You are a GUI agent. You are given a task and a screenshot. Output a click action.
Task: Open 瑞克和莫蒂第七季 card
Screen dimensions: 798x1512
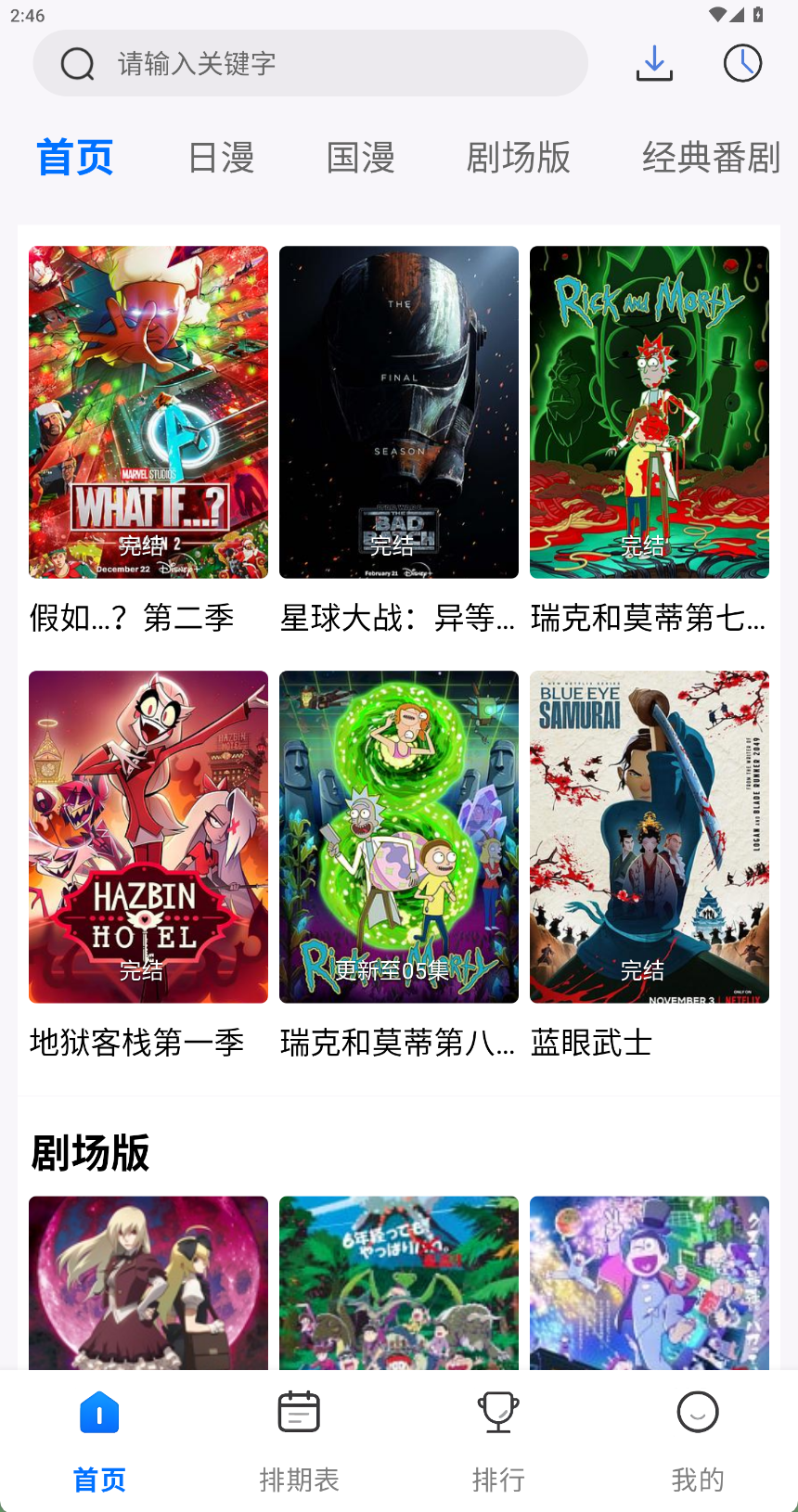[x=650, y=412]
